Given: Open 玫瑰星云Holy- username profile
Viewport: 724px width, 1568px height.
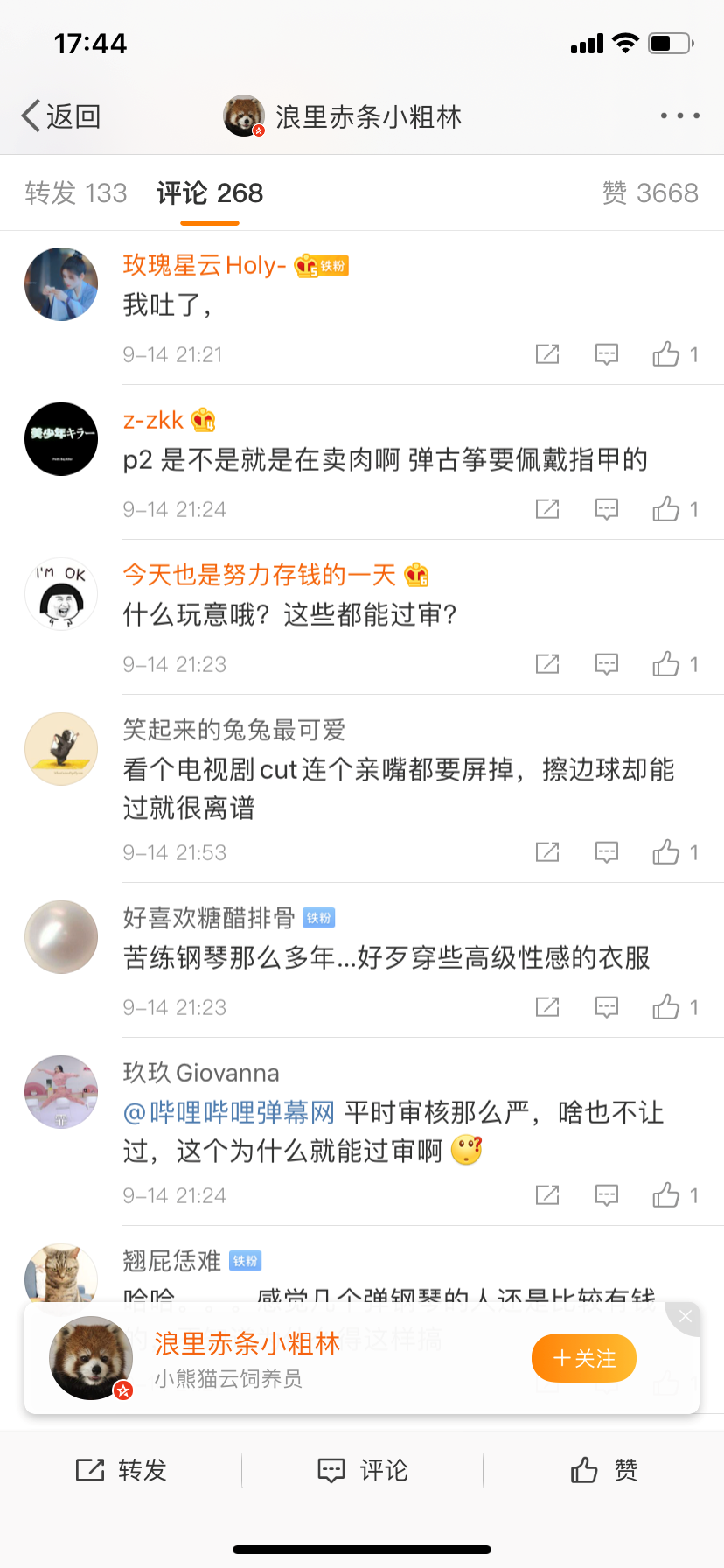Looking at the screenshot, I should (205, 265).
